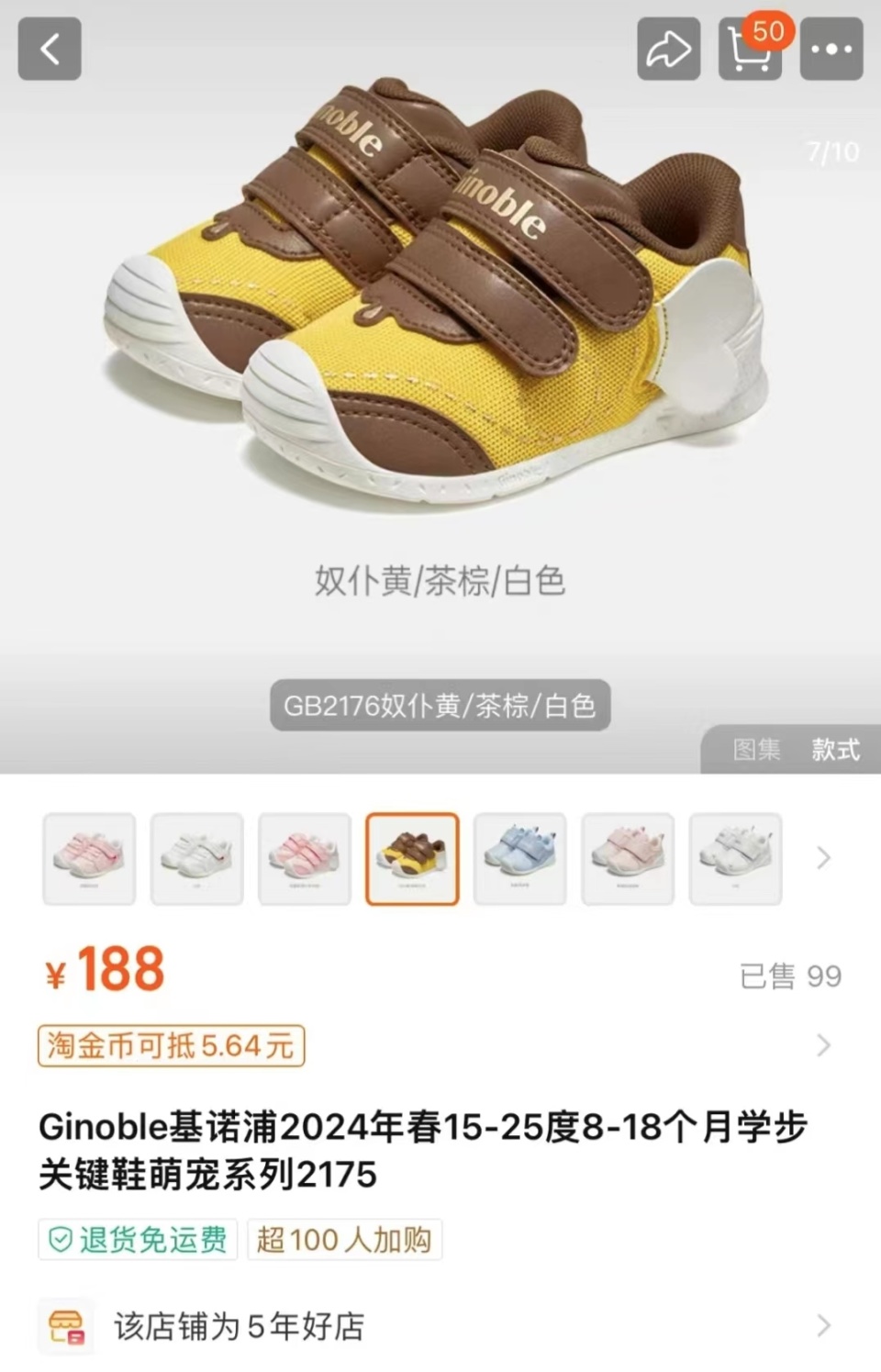Select the blue shoe variant thumbnail

[520, 859]
